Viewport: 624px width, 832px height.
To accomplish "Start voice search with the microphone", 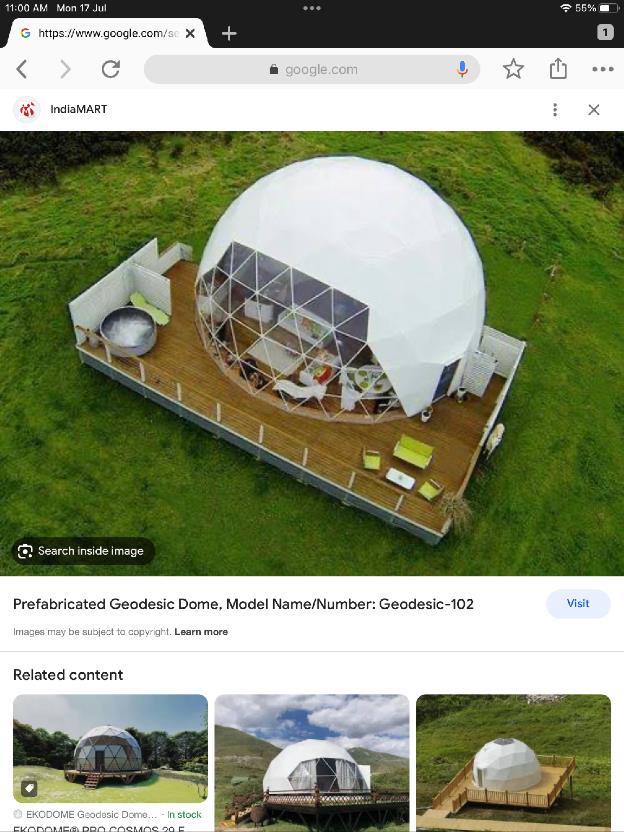I will tap(463, 69).
